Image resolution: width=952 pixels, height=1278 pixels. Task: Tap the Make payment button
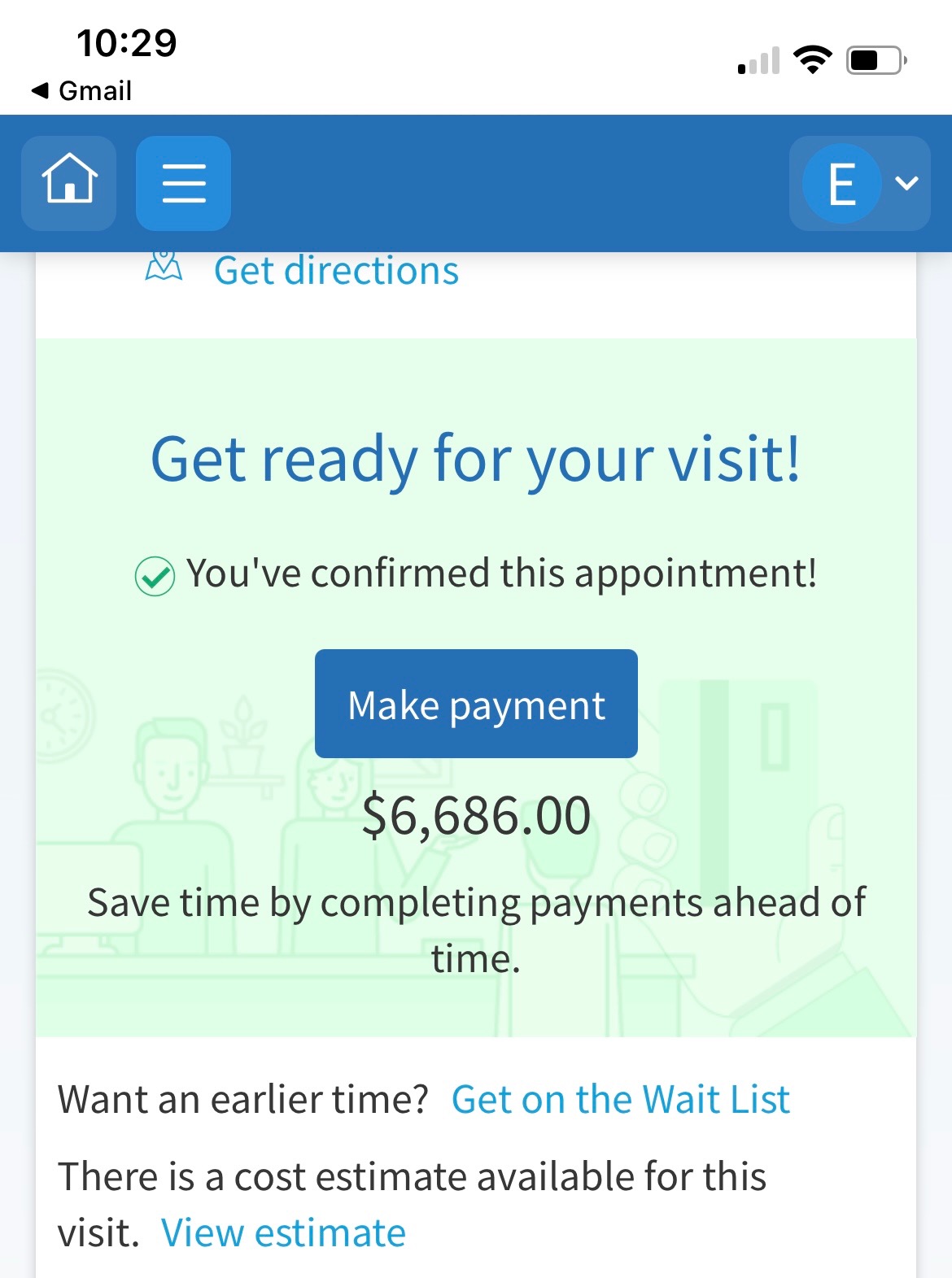tap(476, 704)
